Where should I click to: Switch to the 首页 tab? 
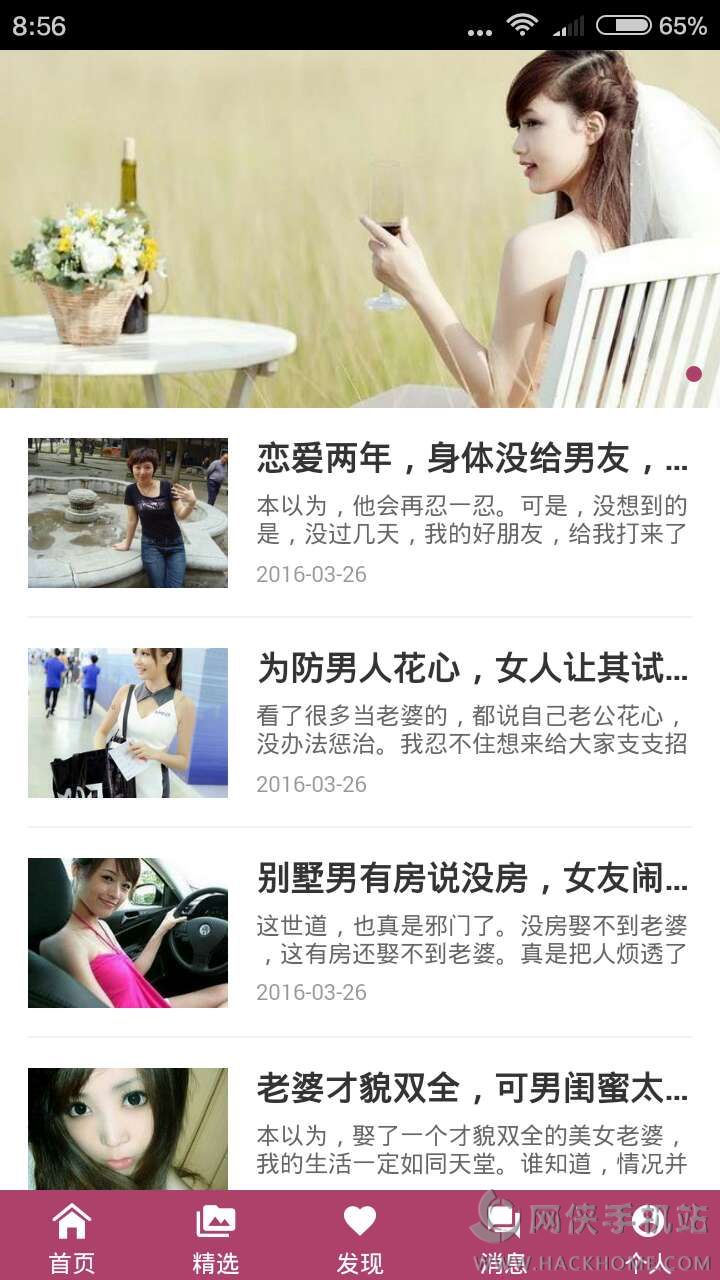pyautogui.click(x=72, y=1235)
